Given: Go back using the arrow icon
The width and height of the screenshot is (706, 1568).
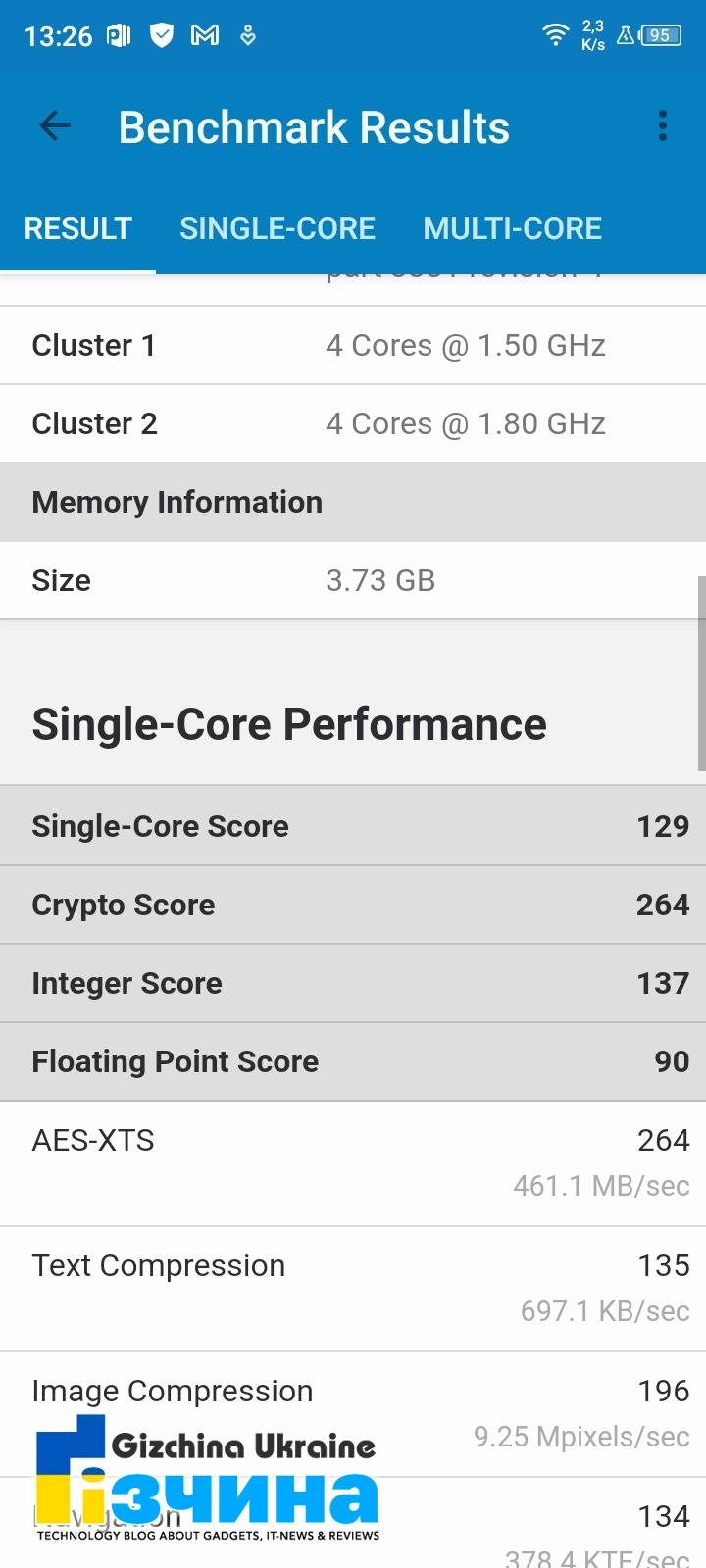Looking at the screenshot, I should 55,126.
